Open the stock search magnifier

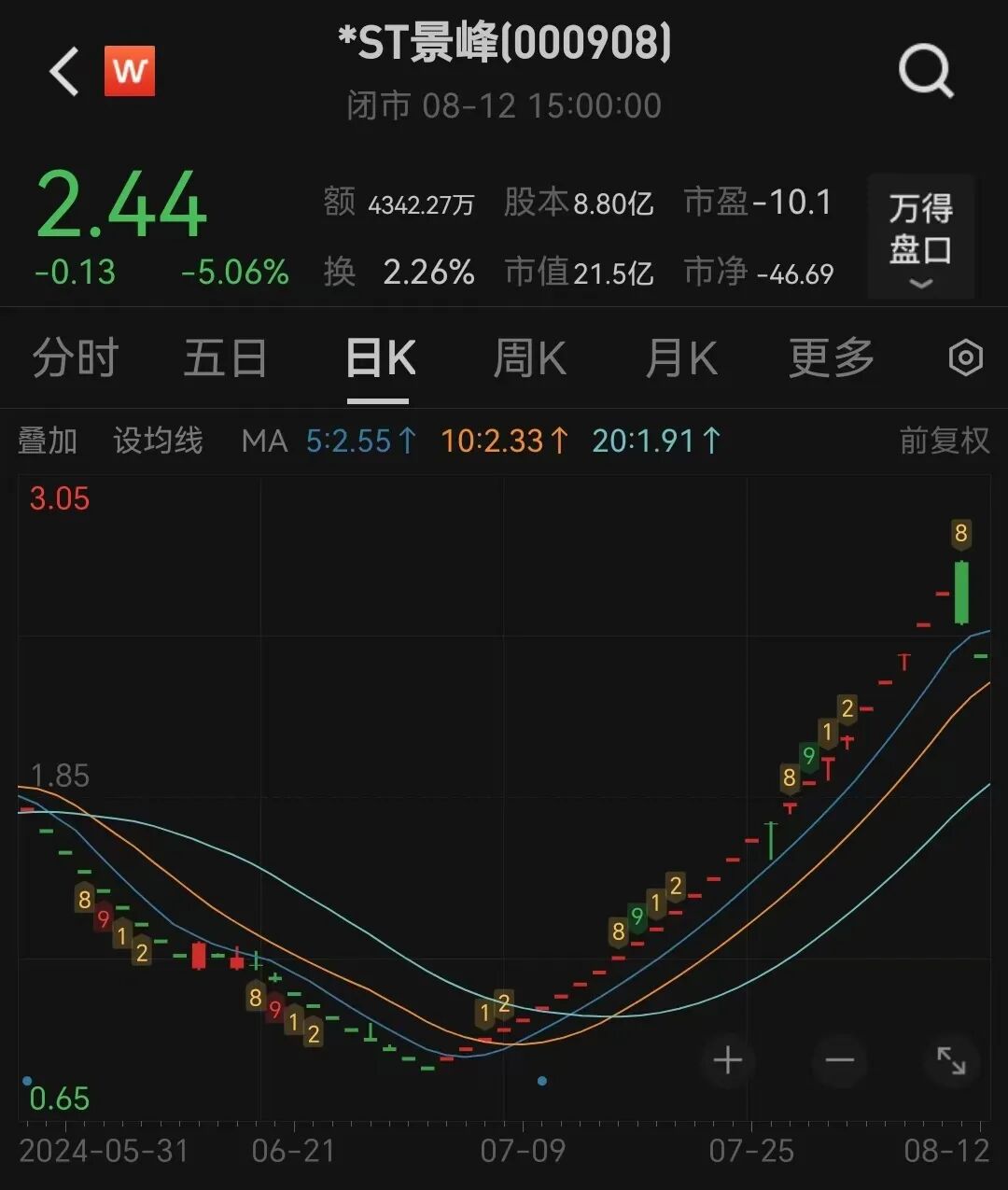click(x=925, y=71)
